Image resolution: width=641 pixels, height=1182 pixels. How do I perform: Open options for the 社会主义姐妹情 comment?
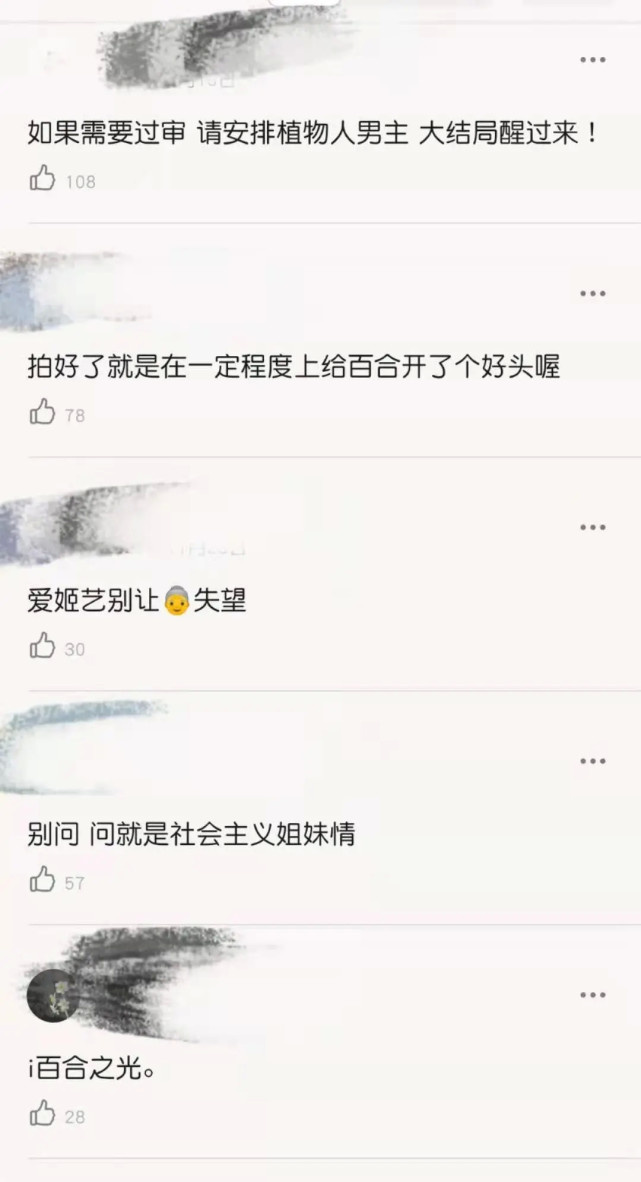coord(593,761)
